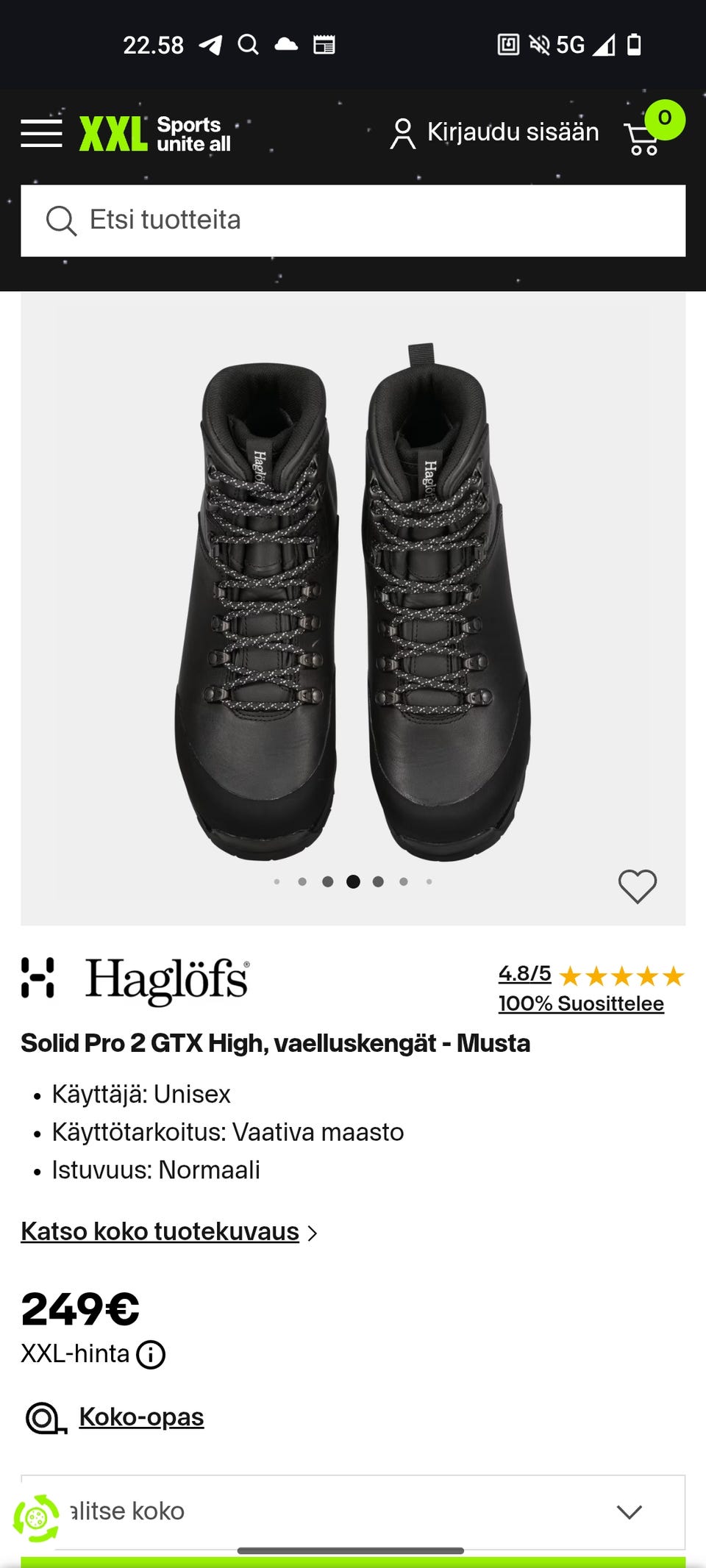Open Katso koko tuotekuvaus link
Viewport: 706px width, 1568px height.
click(160, 1231)
